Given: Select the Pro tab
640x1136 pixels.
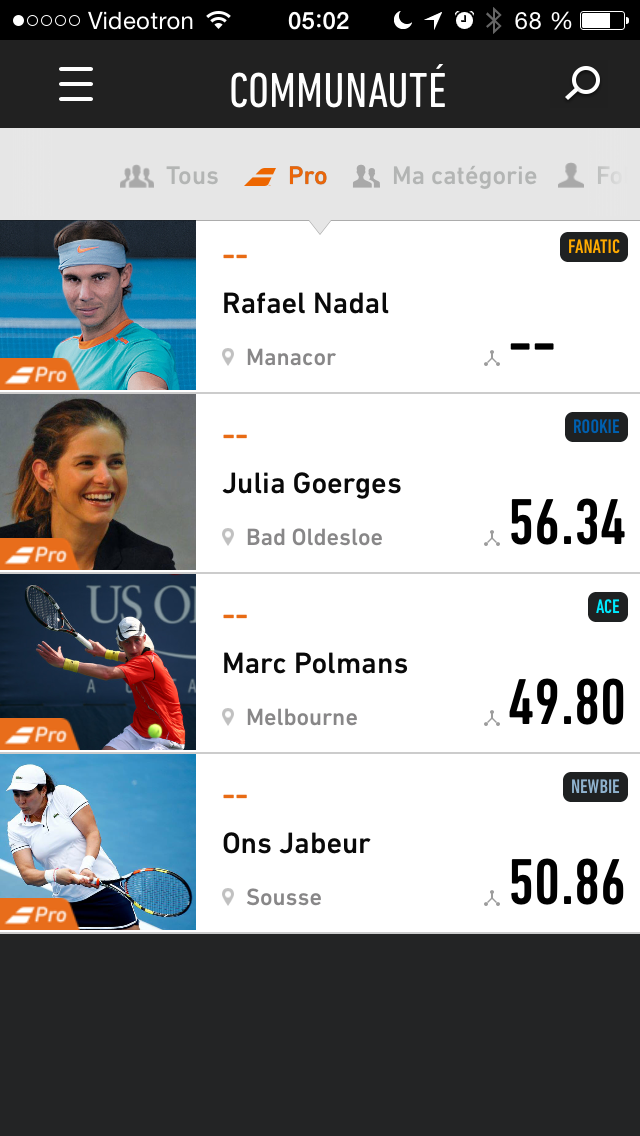Looking at the screenshot, I should coord(287,177).
